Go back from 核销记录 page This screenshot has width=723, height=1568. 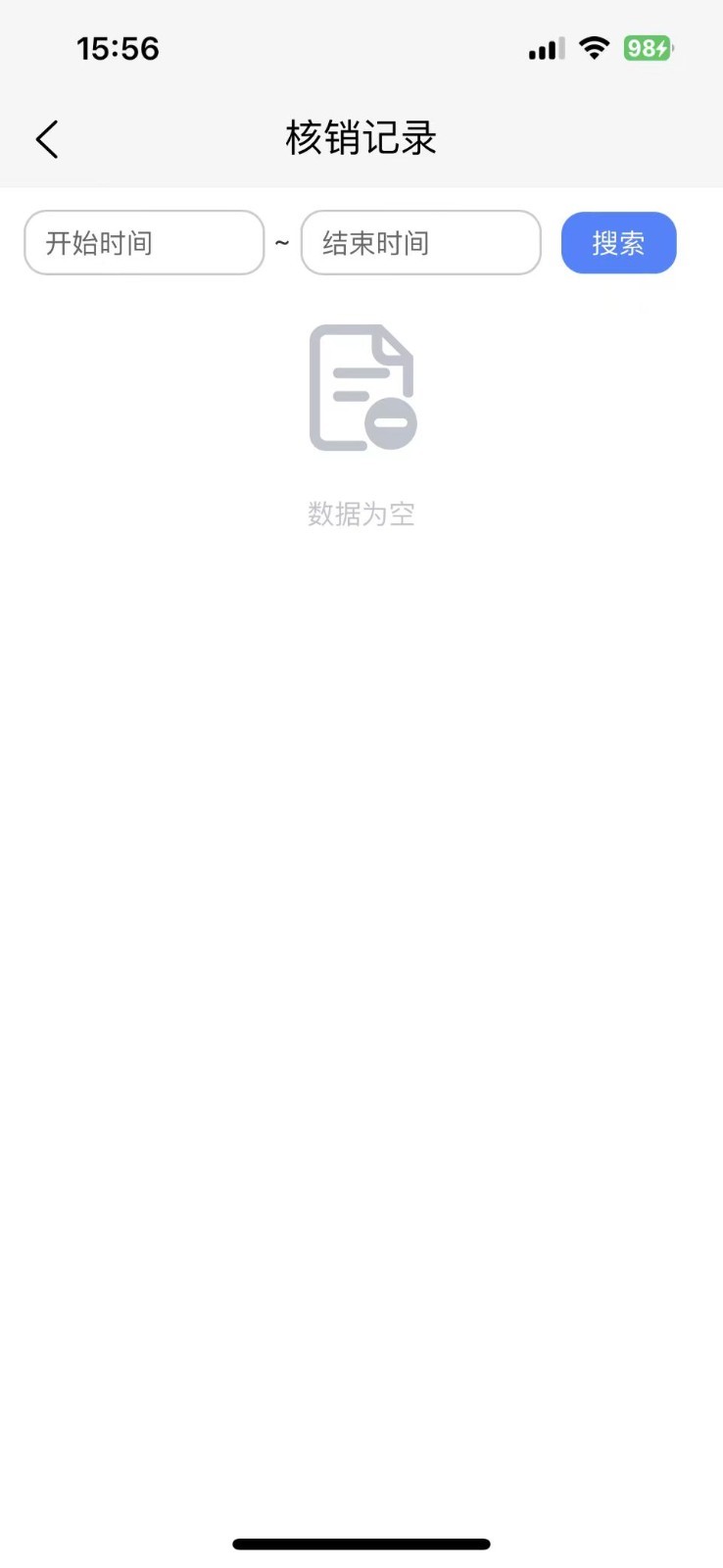(47, 139)
